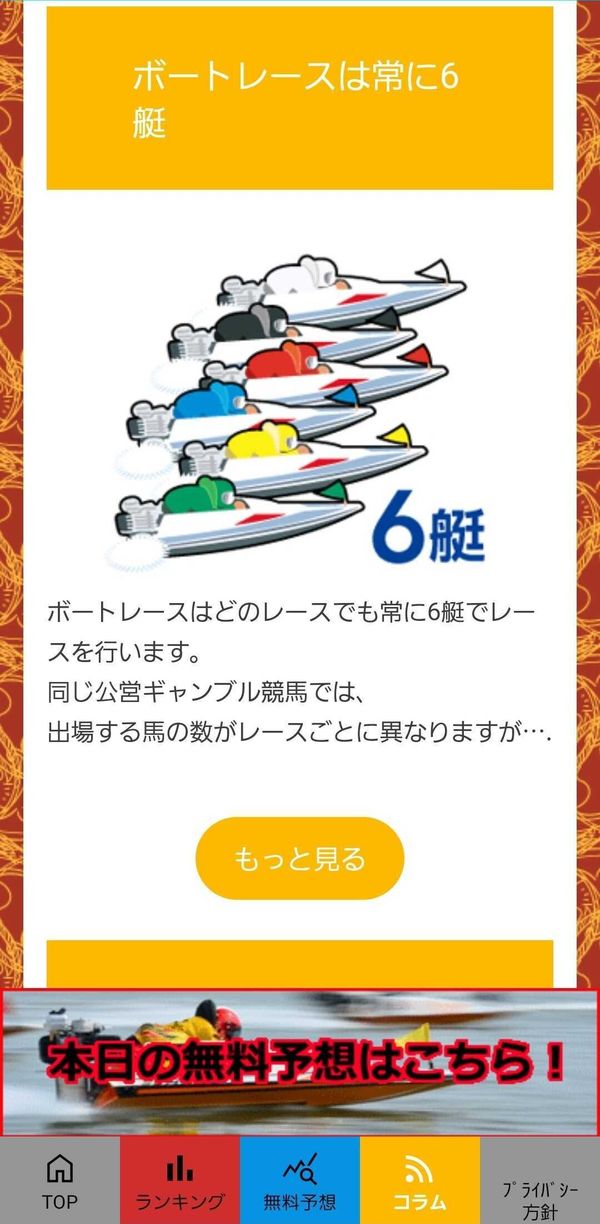The width and height of the screenshot is (600, 1224).
Task: Select the コラム tab
Action: coord(420,1180)
